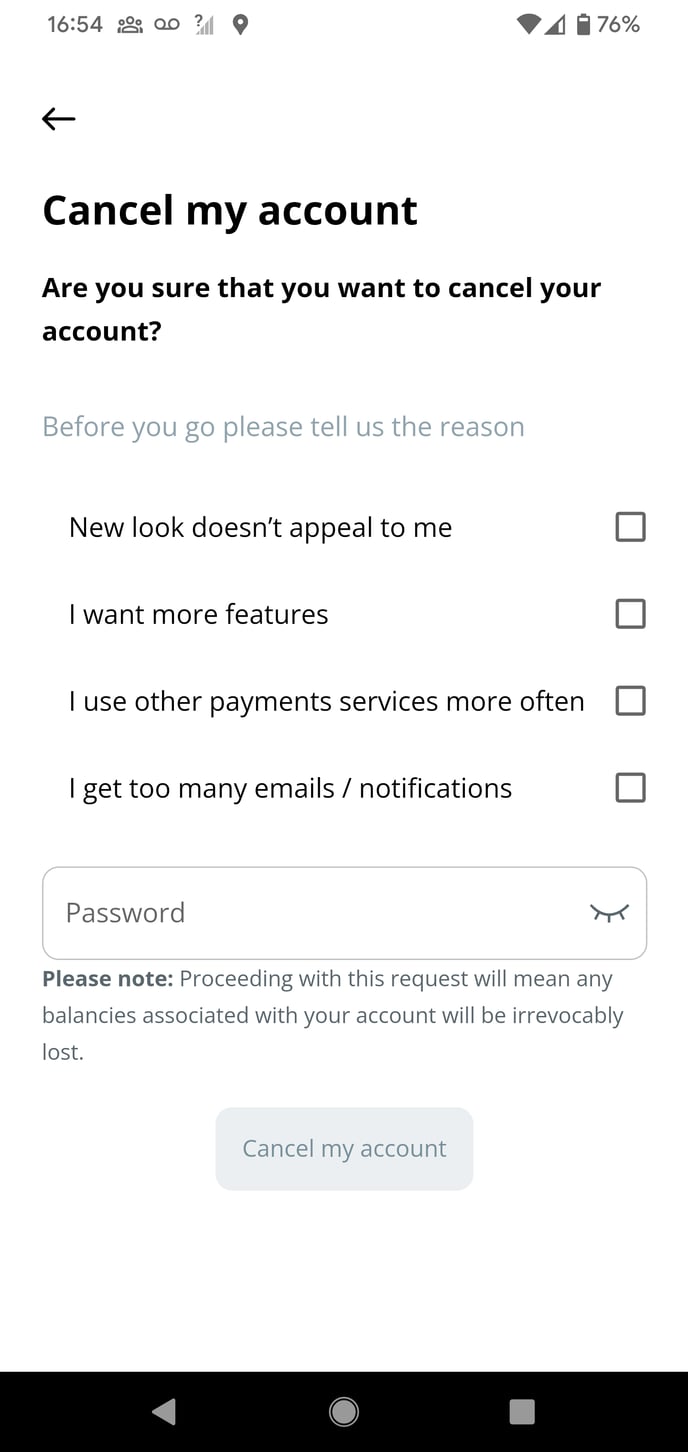The image size is (688, 1452).
Task: Tap the 'Cancel my account' button
Action: tap(344, 1148)
